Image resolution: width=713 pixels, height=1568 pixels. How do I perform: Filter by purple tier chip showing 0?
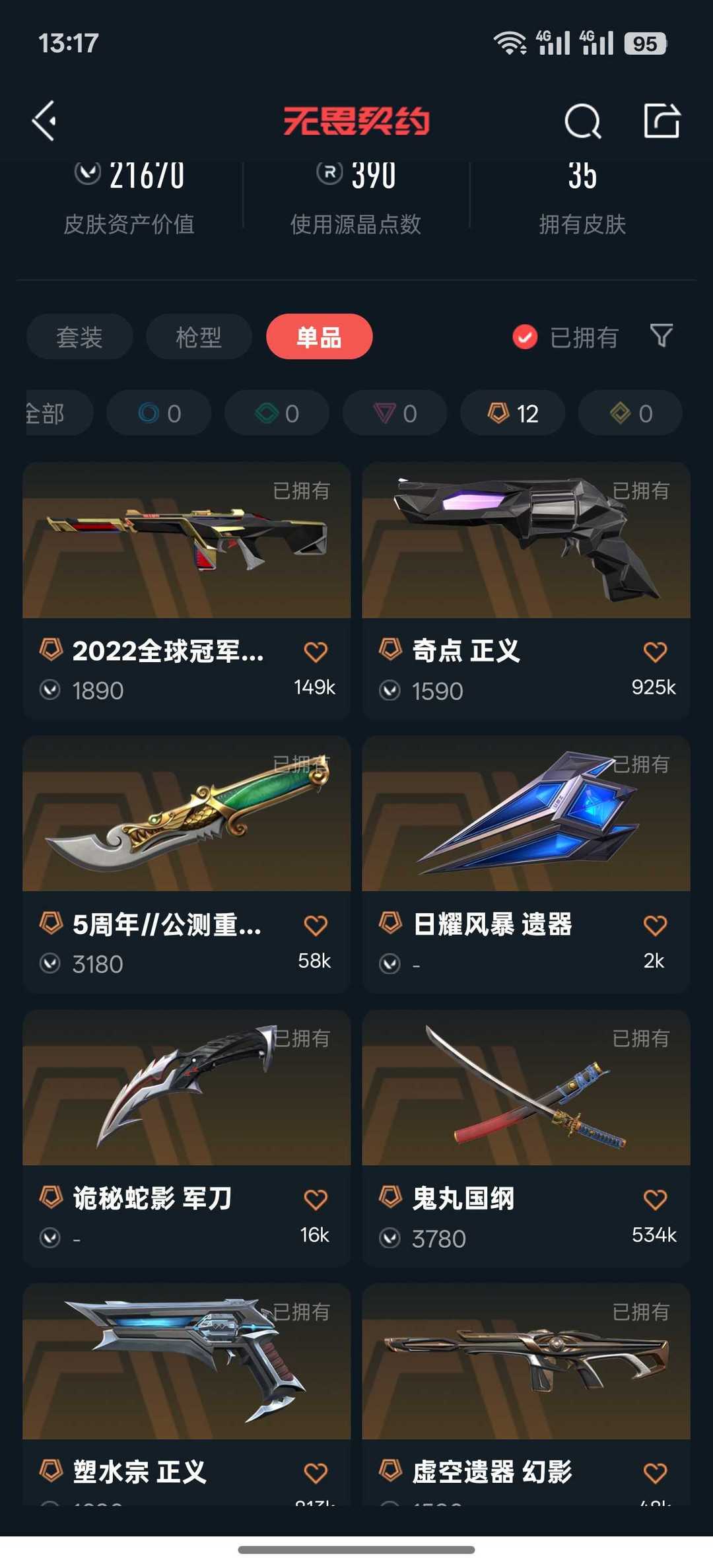(395, 413)
